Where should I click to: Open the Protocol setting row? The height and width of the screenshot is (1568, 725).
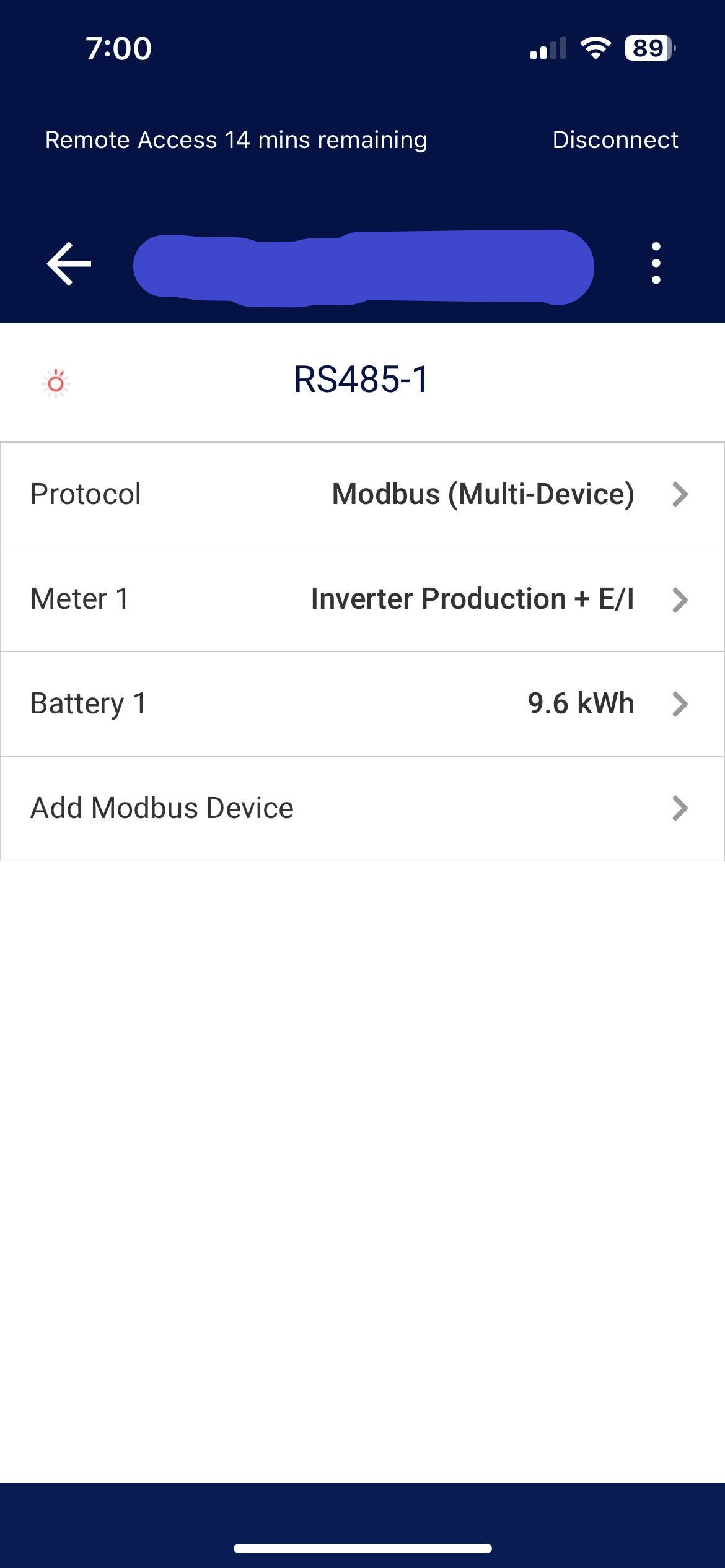pyautogui.click(x=362, y=494)
